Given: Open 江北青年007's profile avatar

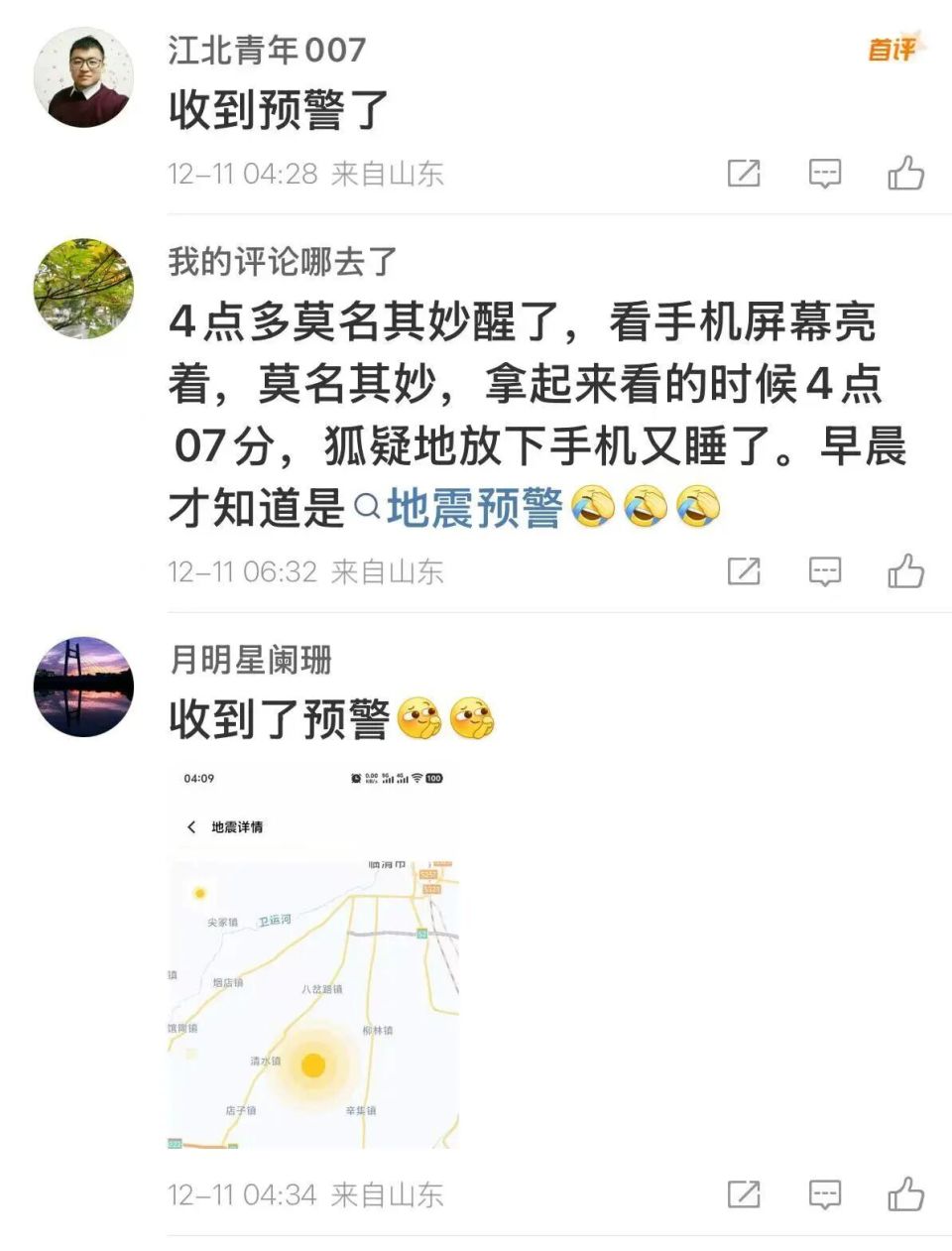Looking at the screenshot, I should click(x=83, y=77).
